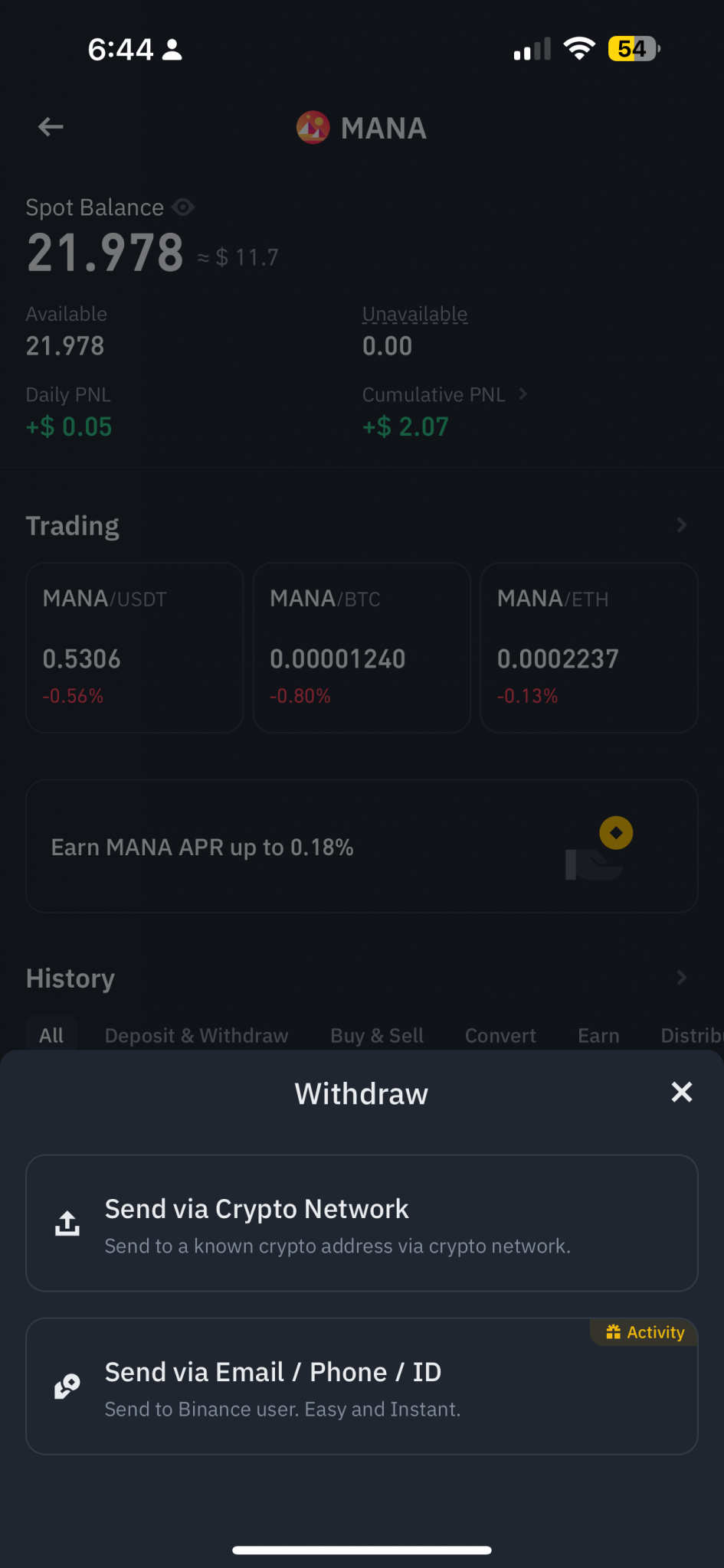
Task: Choose Send via Crypto Network
Action: pos(362,1223)
